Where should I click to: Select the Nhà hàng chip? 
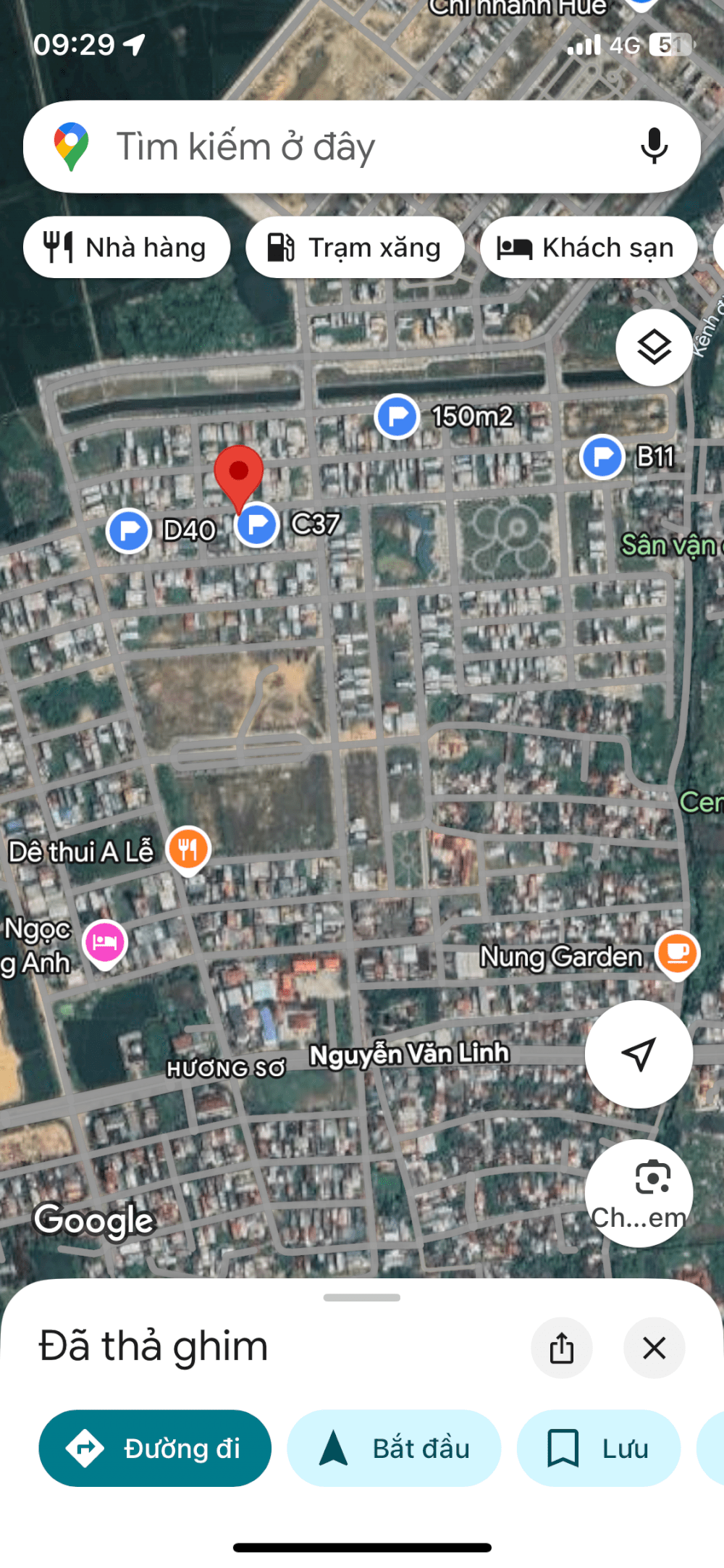tap(127, 248)
